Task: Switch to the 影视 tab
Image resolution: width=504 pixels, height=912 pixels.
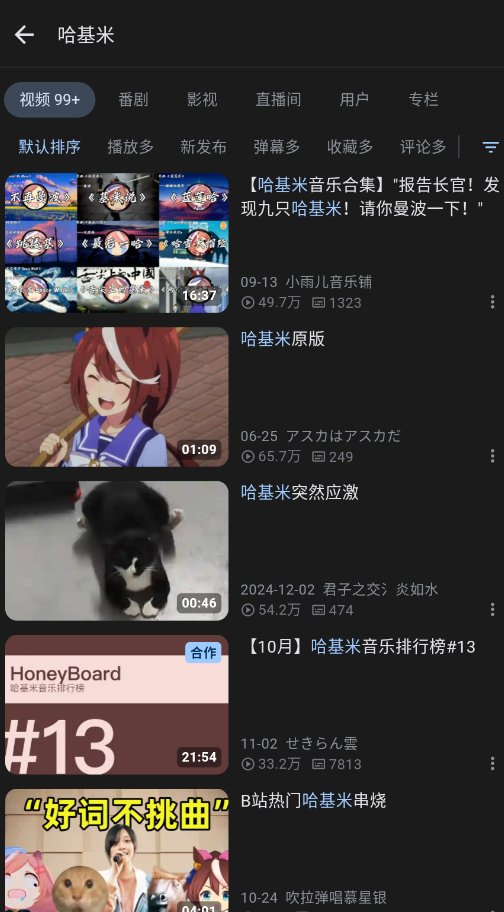Action: point(202,99)
